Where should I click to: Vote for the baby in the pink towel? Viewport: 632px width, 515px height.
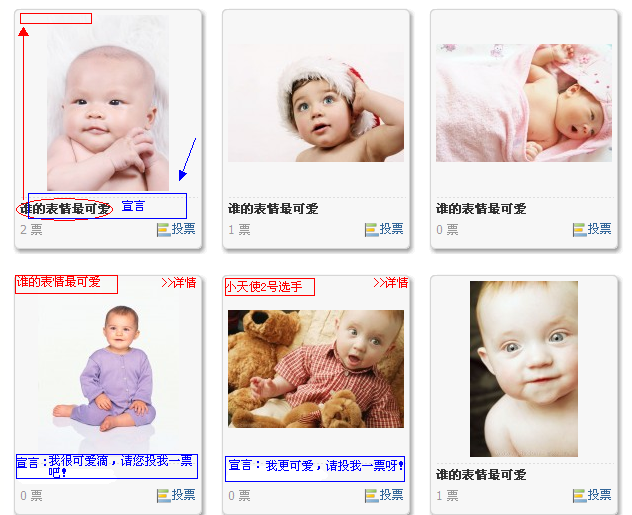(x=592, y=229)
